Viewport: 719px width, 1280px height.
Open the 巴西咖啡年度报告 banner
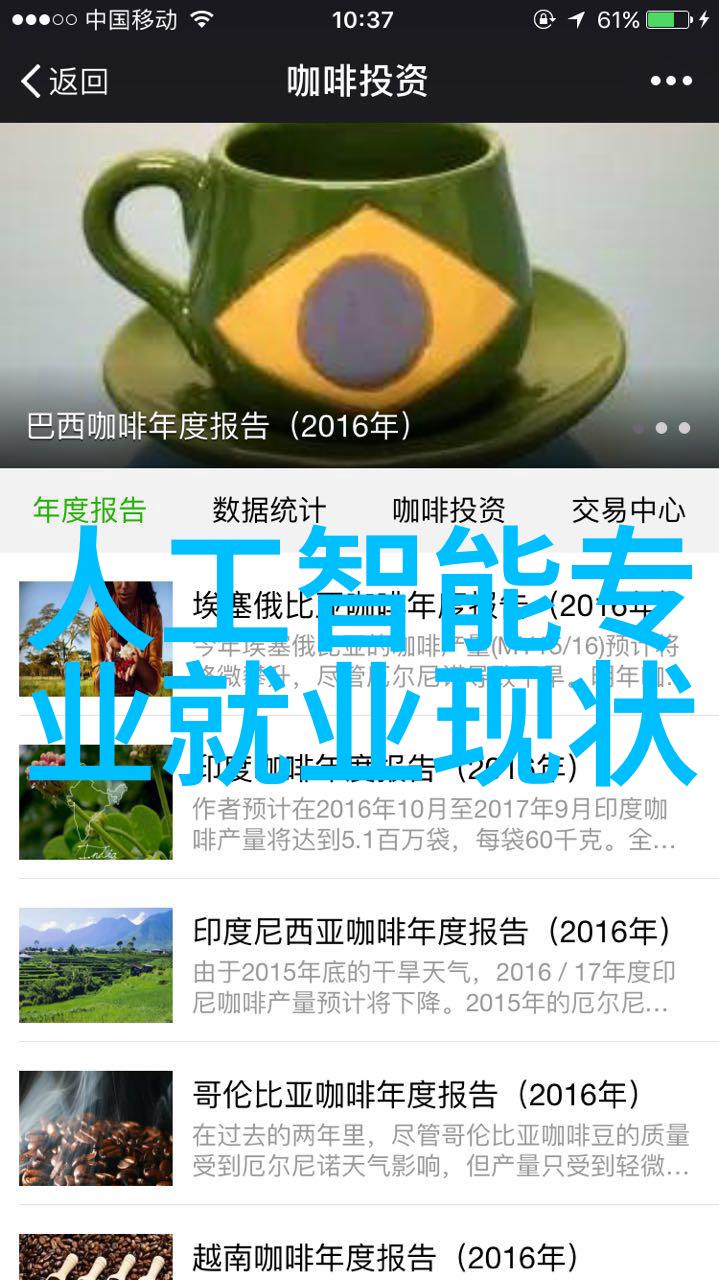359,295
